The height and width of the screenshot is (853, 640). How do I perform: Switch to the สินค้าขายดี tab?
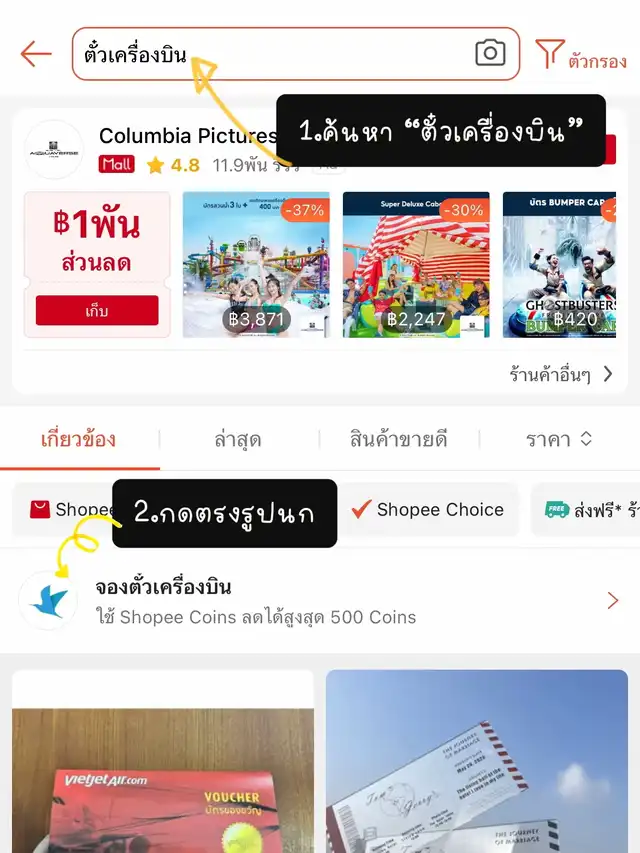pyautogui.click(x=398, y=439)
